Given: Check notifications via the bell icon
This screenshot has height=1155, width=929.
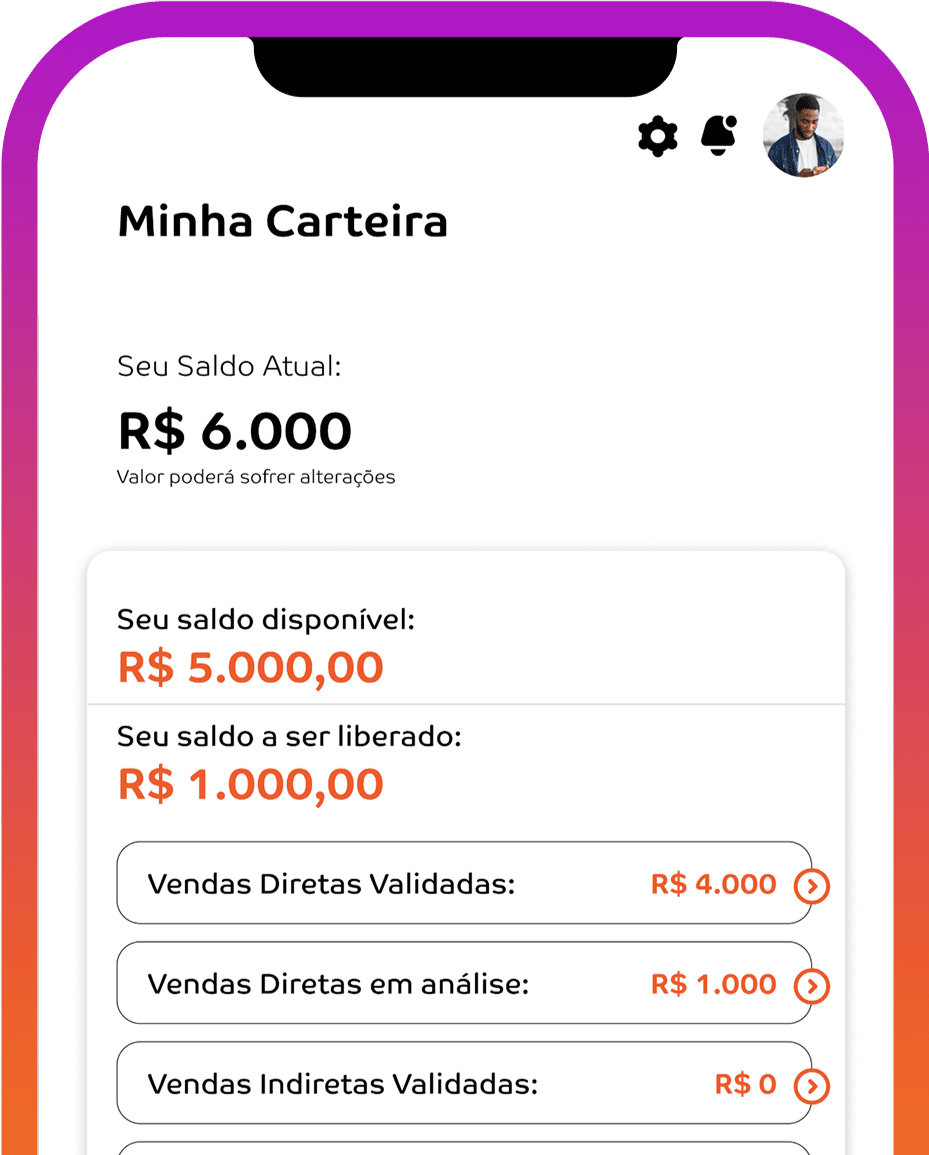Looking at the screenshot, I should click(716, 136).
